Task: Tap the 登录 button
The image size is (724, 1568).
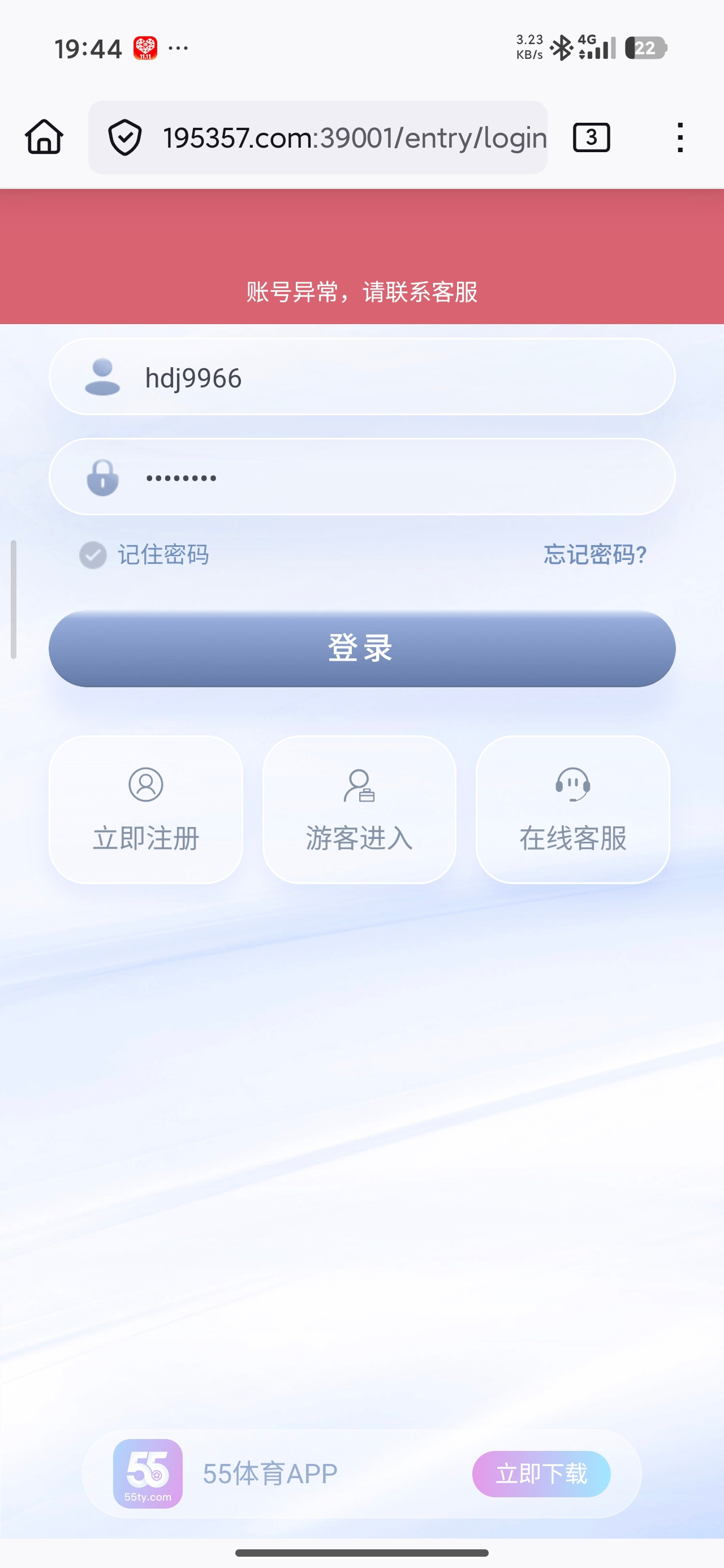Action: (x=361, y=648)
